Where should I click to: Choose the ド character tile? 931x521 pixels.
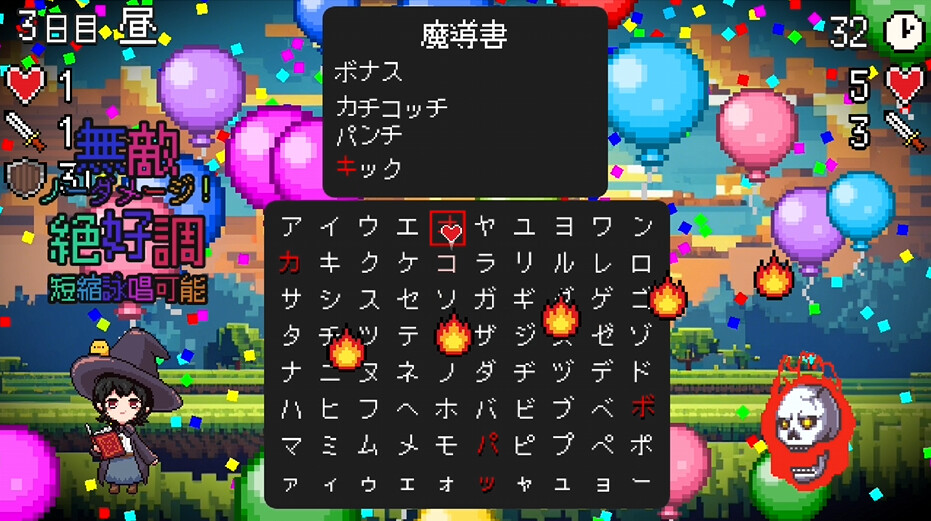pos(642,372)
